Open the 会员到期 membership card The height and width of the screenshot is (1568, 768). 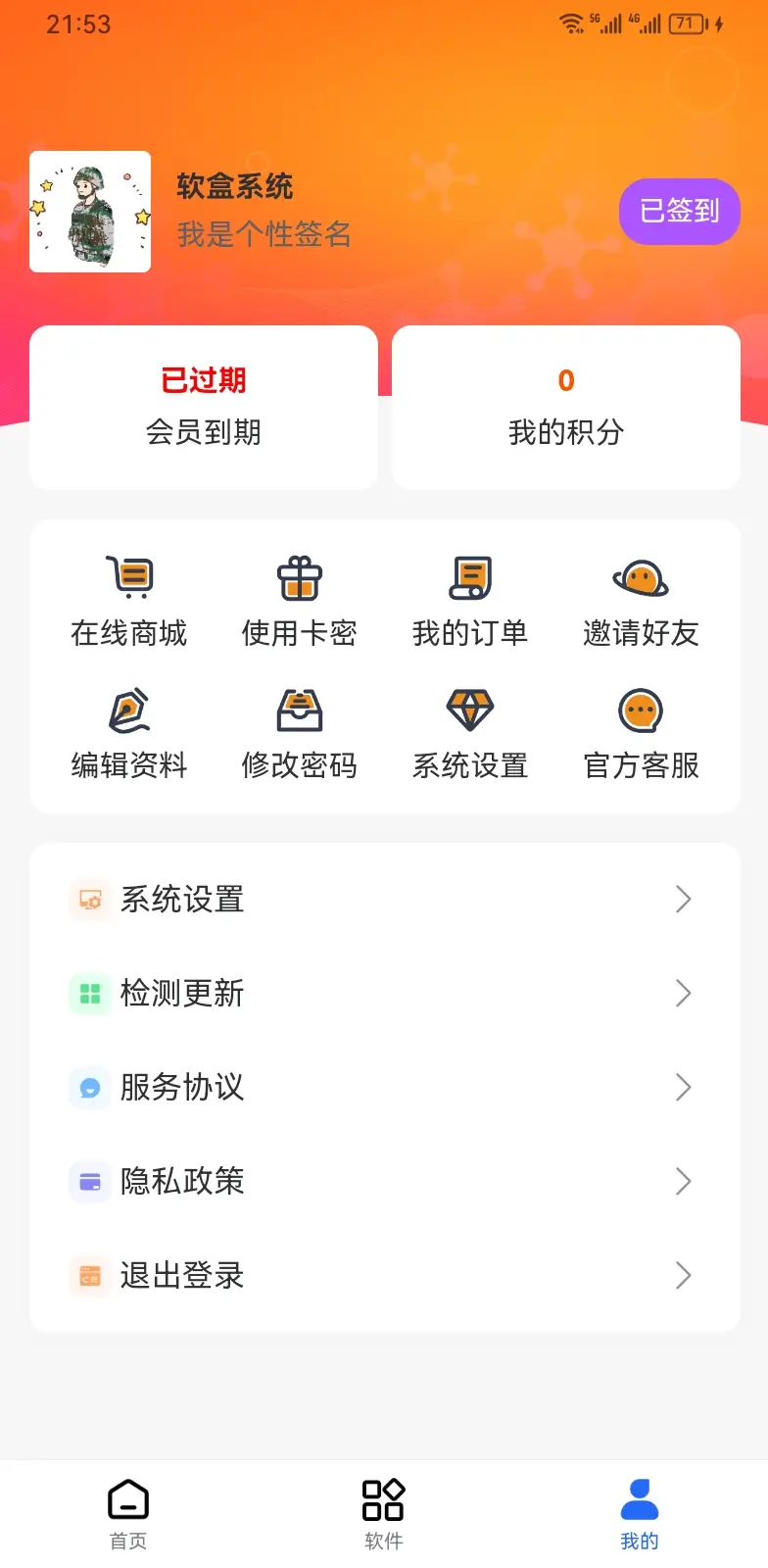204,407
